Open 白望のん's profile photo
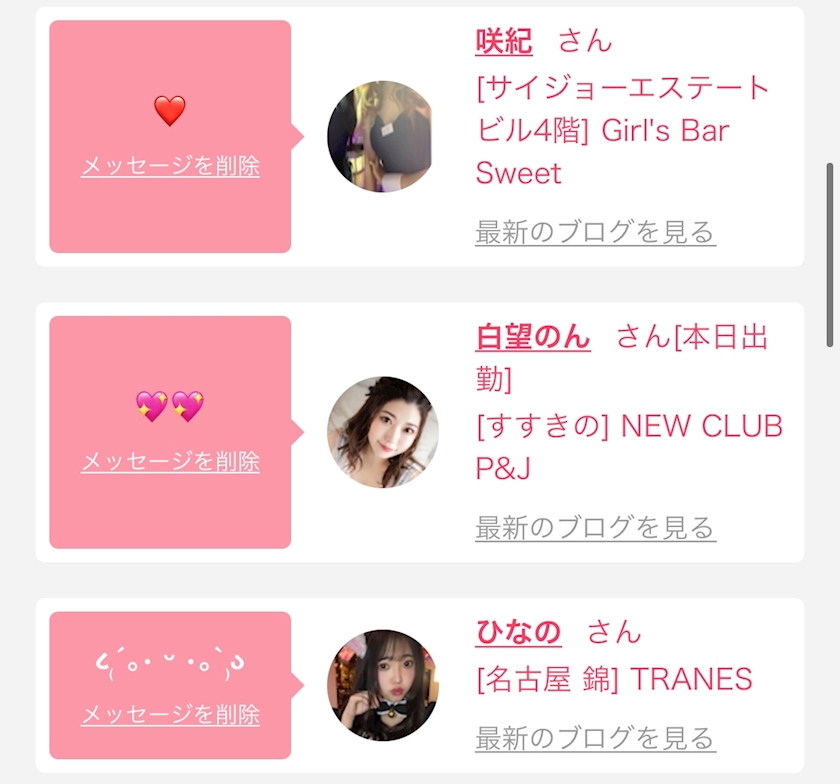The image size is (840, 784). coord(382,432)
